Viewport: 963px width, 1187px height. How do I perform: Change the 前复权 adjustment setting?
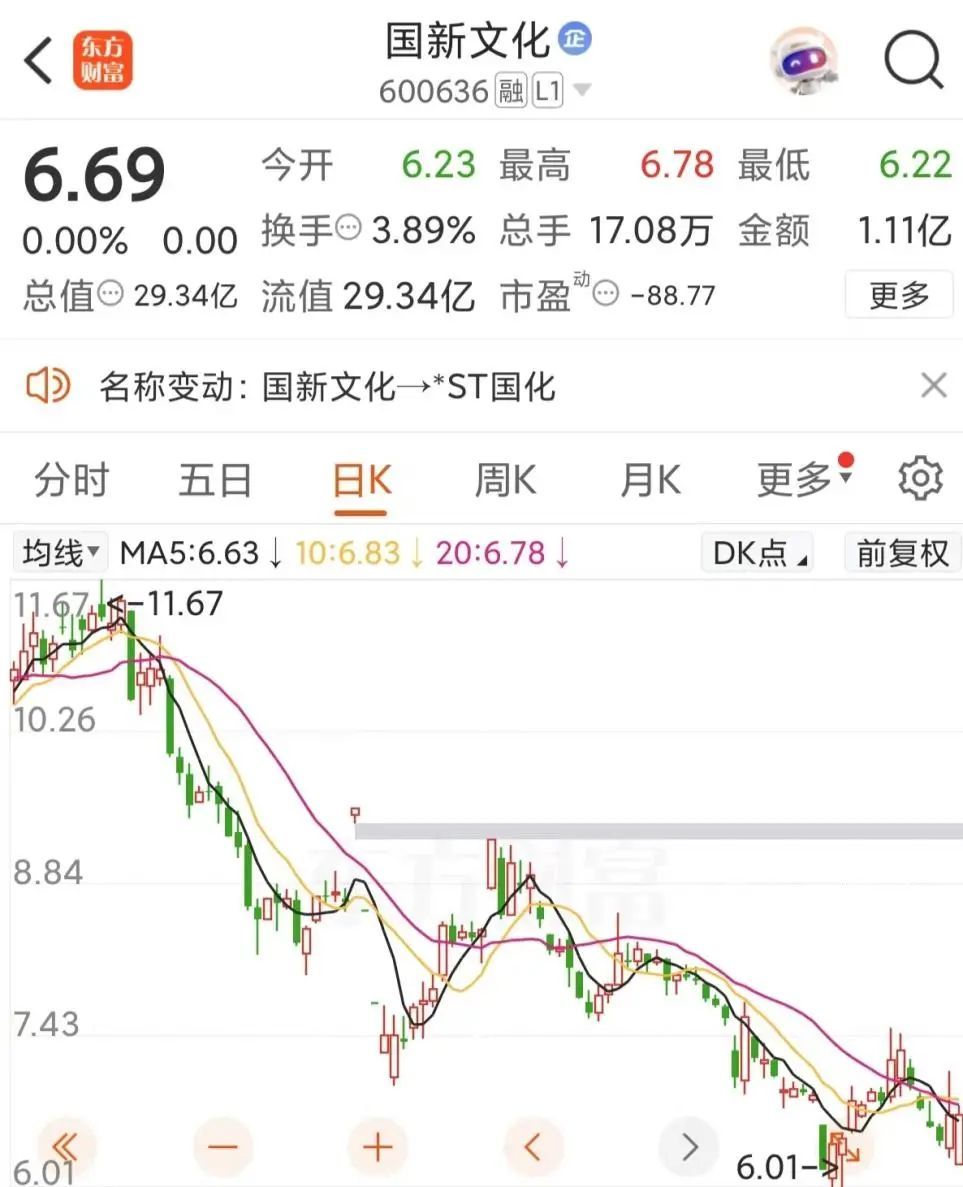tap(903, 553)
